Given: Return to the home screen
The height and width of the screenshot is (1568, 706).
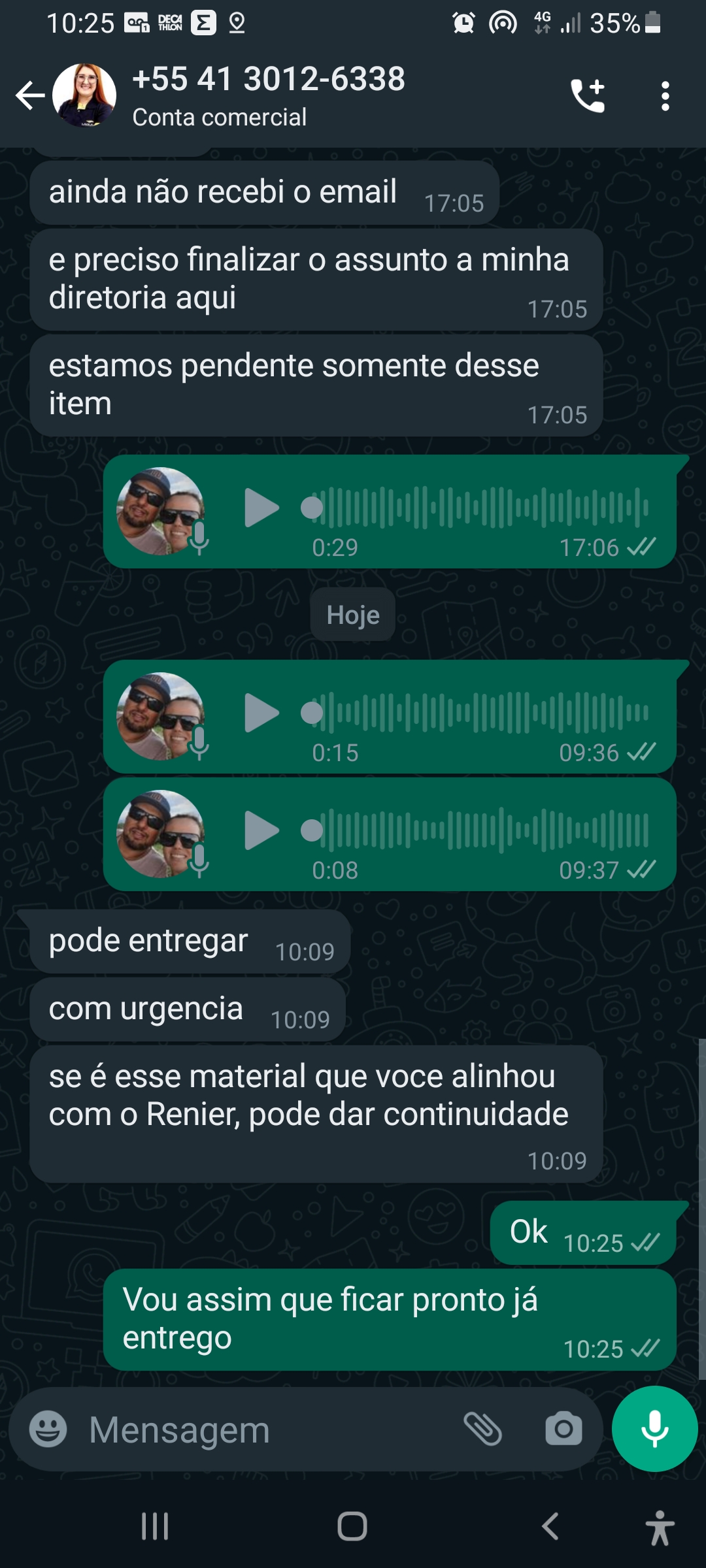Looking at the screenshot, I should click(352, 1527).
